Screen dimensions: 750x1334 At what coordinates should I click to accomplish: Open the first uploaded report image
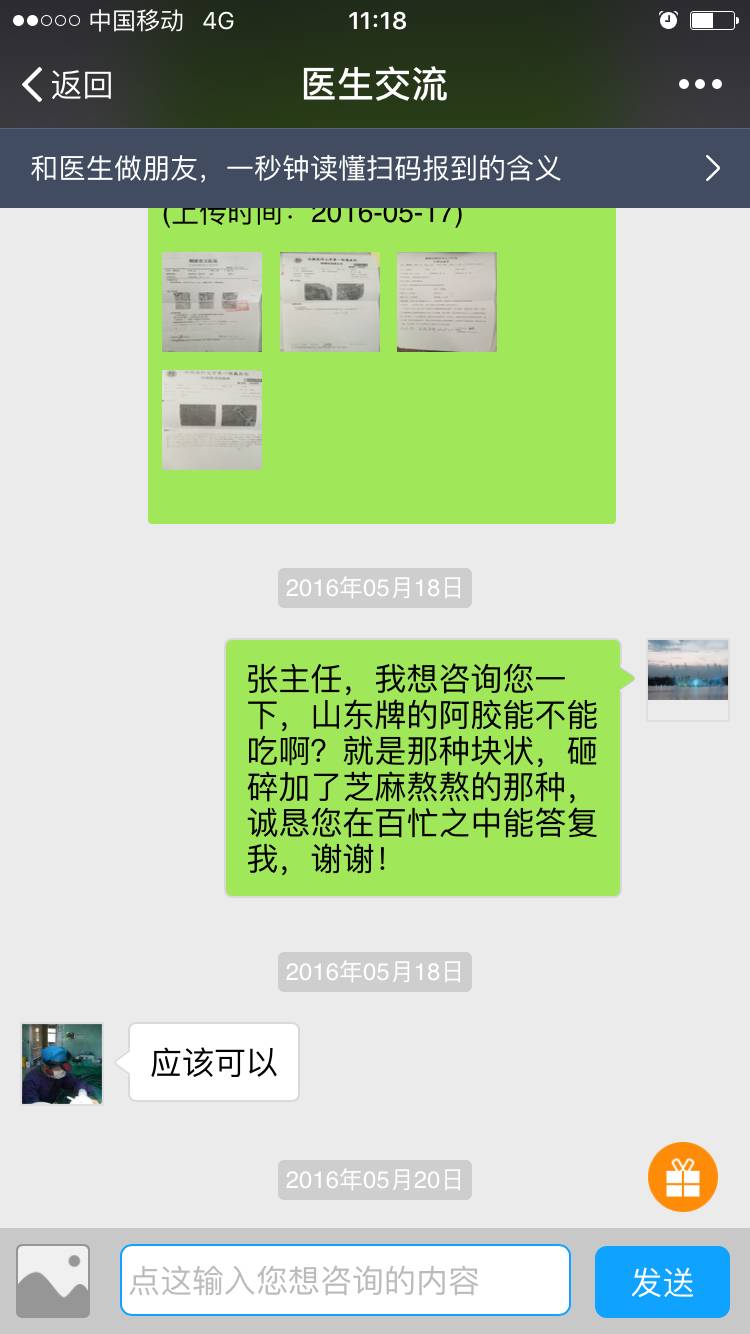point(212,302)
